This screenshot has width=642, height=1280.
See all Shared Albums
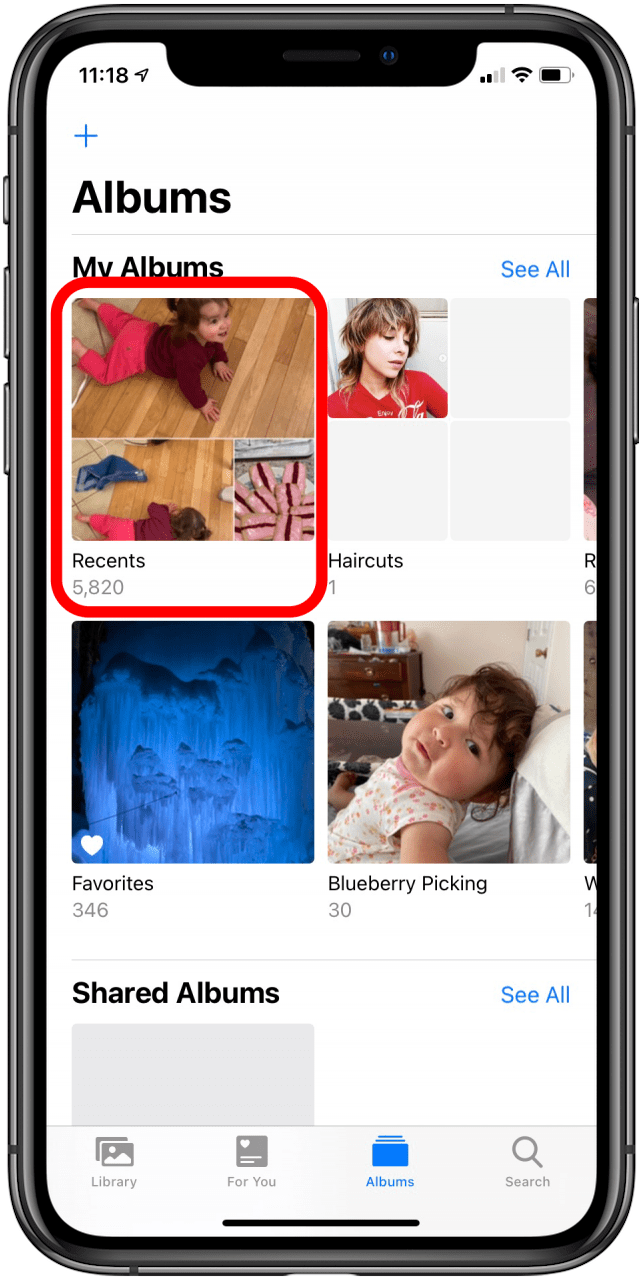tap(535, 995)
